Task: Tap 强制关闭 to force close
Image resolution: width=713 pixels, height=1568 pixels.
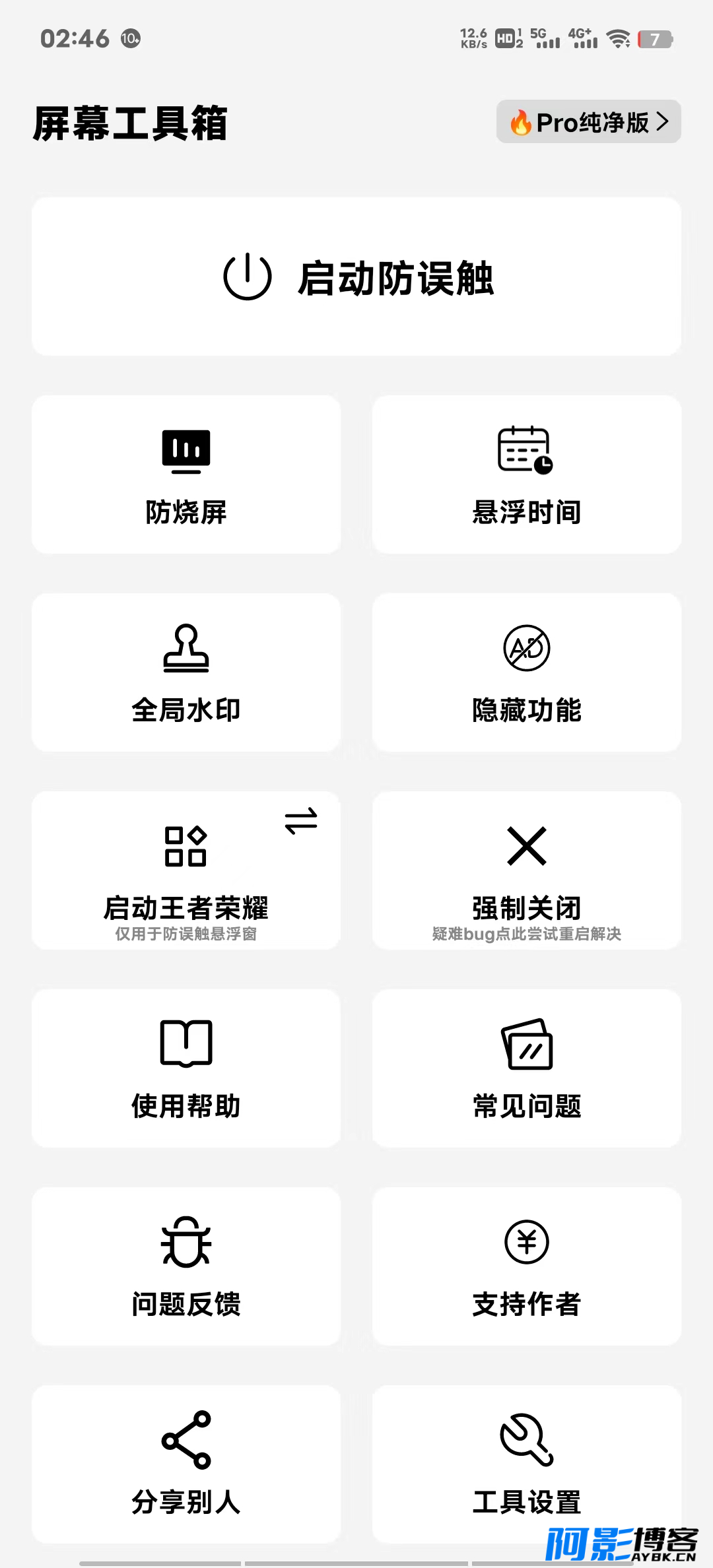Action: tap(527, 870)
